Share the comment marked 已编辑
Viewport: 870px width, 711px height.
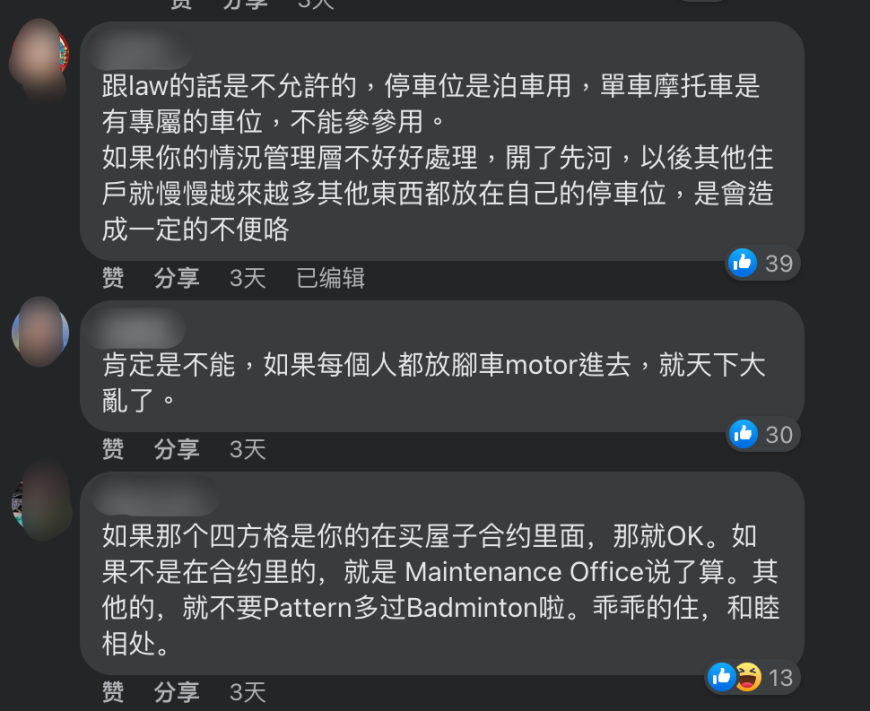click(176, 278)
